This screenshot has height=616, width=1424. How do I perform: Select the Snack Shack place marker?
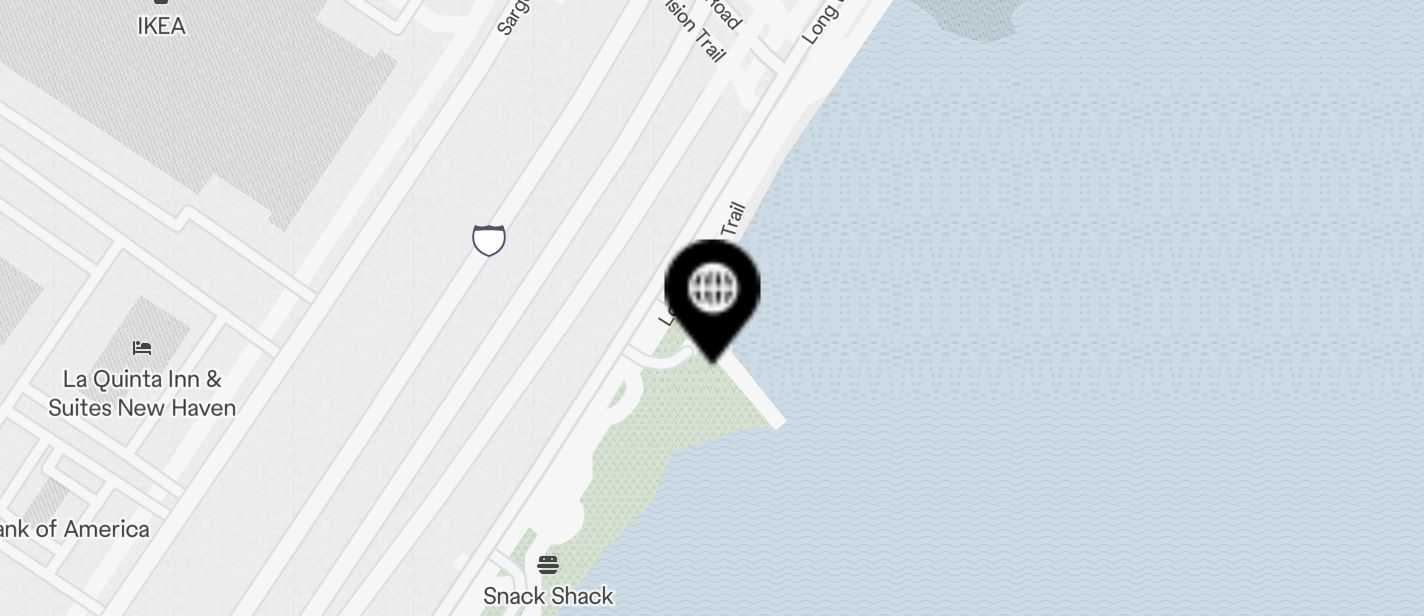(547, 565)
